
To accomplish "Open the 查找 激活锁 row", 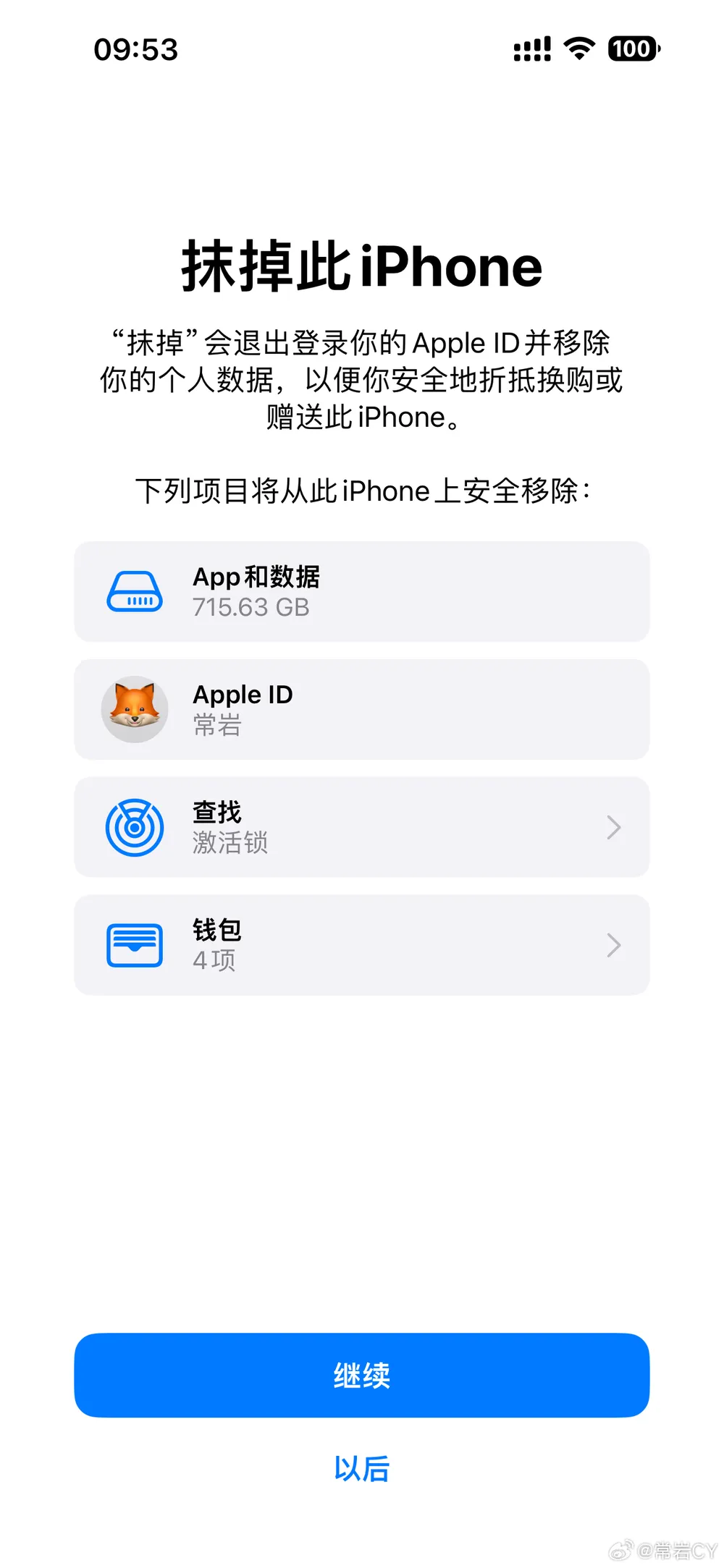I will pyautogui.click(x=361, y=827).
